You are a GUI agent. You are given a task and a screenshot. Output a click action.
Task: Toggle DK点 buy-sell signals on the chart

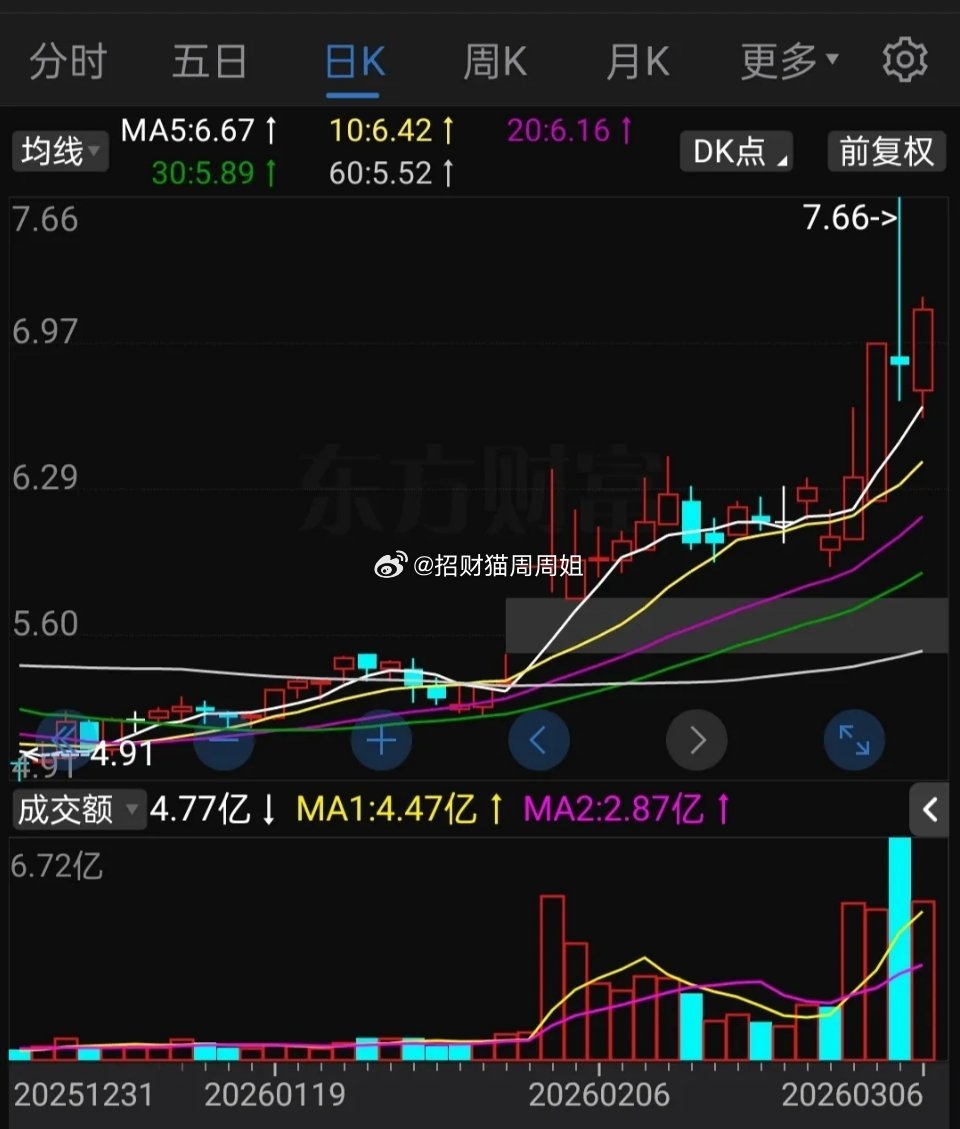point(736,151)
